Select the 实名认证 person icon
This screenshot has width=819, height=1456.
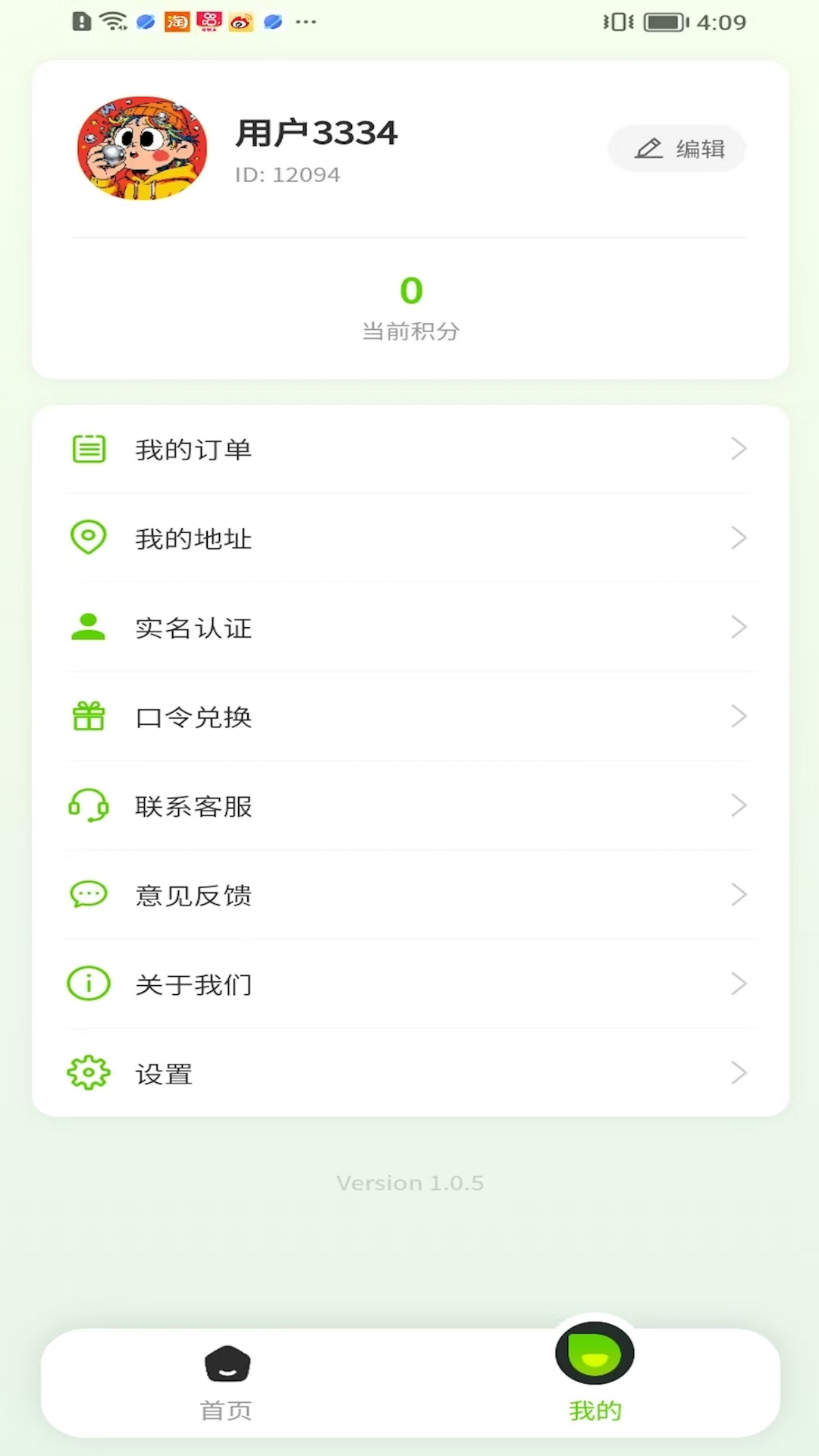(89, 627)
